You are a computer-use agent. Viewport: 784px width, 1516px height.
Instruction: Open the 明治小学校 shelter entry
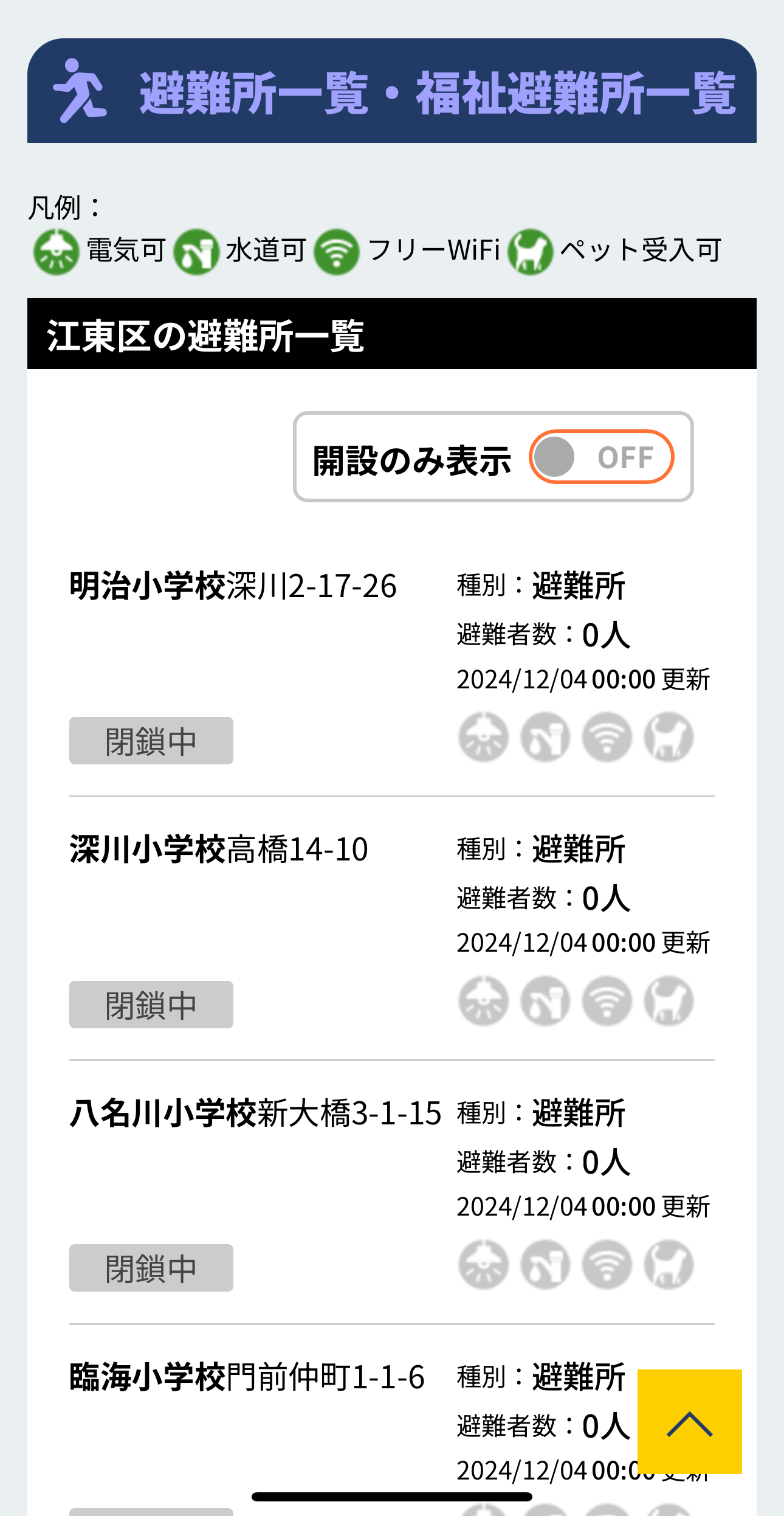147,586
